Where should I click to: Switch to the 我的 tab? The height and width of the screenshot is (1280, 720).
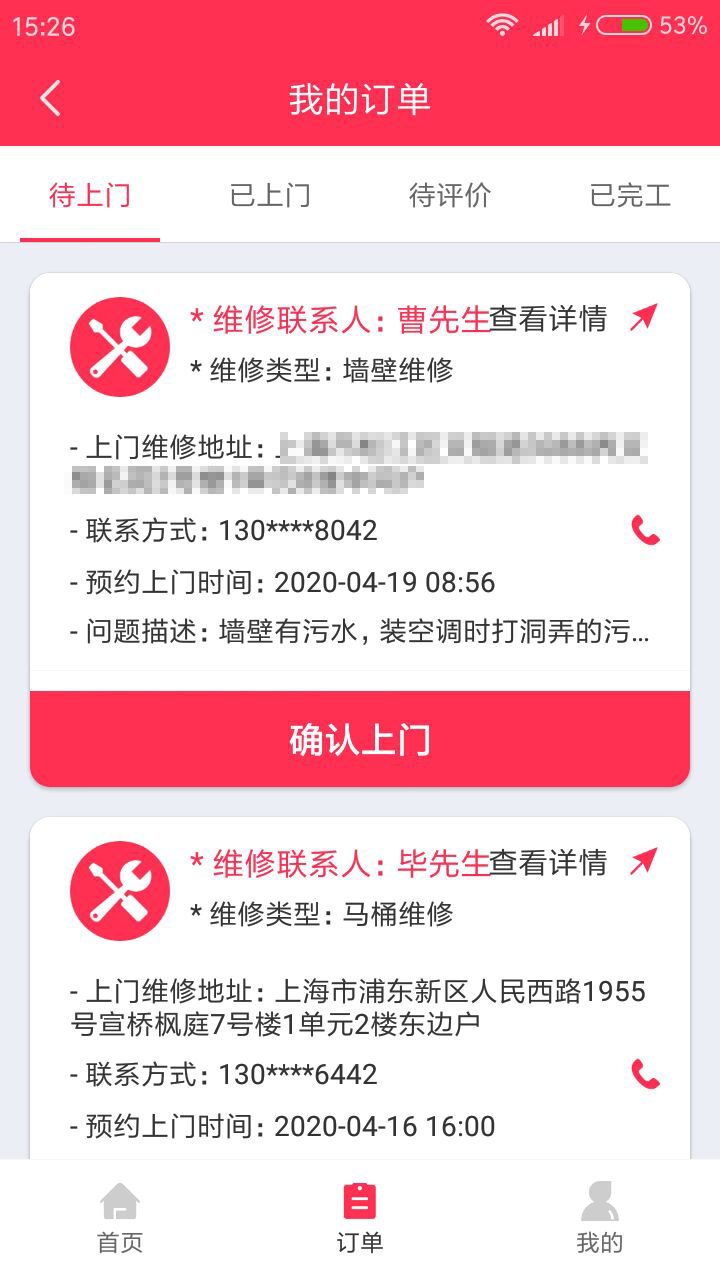[600, 1217]
